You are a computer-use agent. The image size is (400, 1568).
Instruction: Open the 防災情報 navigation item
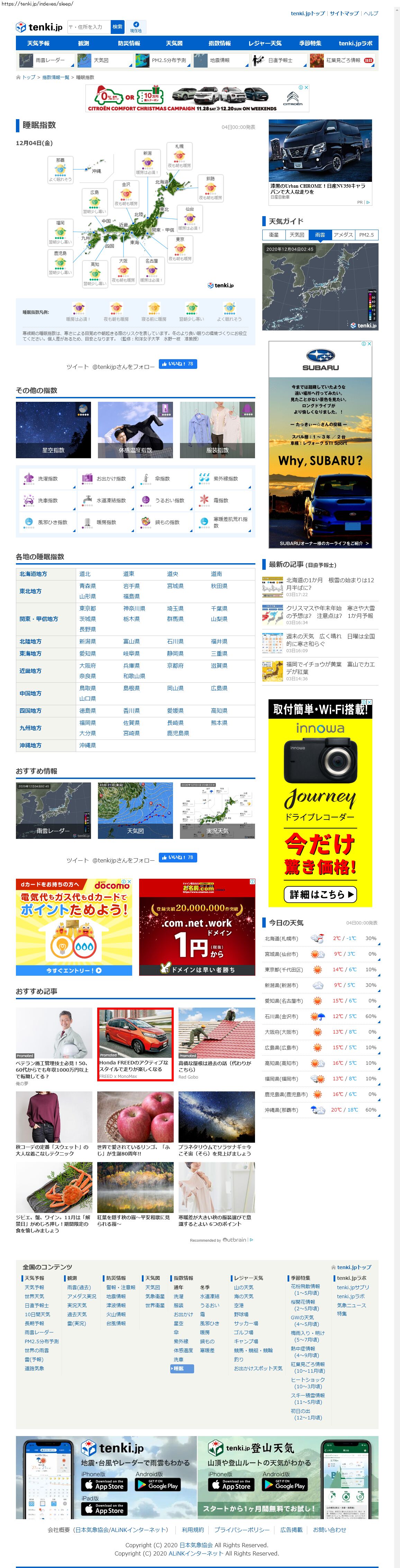[x=129, y=43]
